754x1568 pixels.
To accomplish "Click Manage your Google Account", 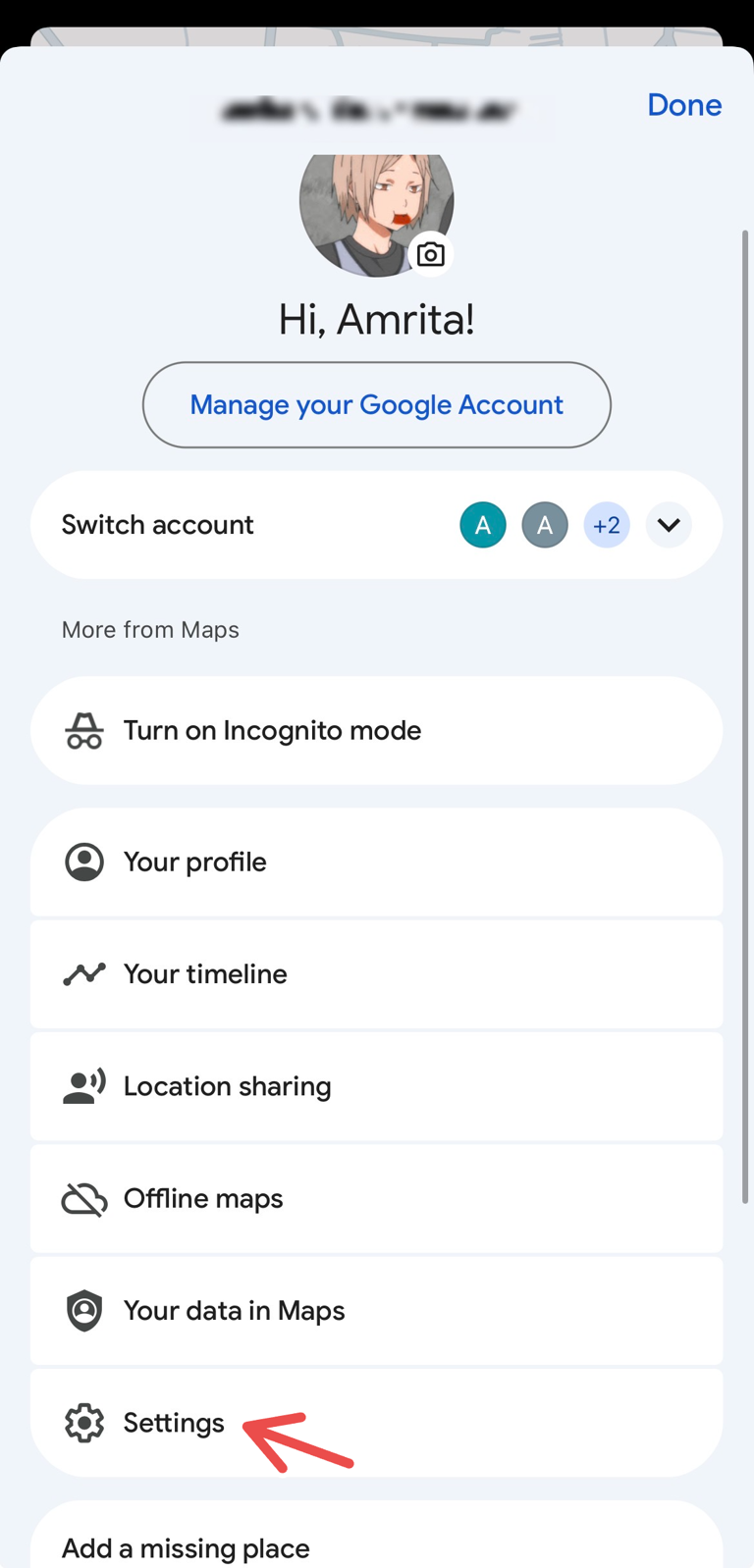I will coord(377,404).
